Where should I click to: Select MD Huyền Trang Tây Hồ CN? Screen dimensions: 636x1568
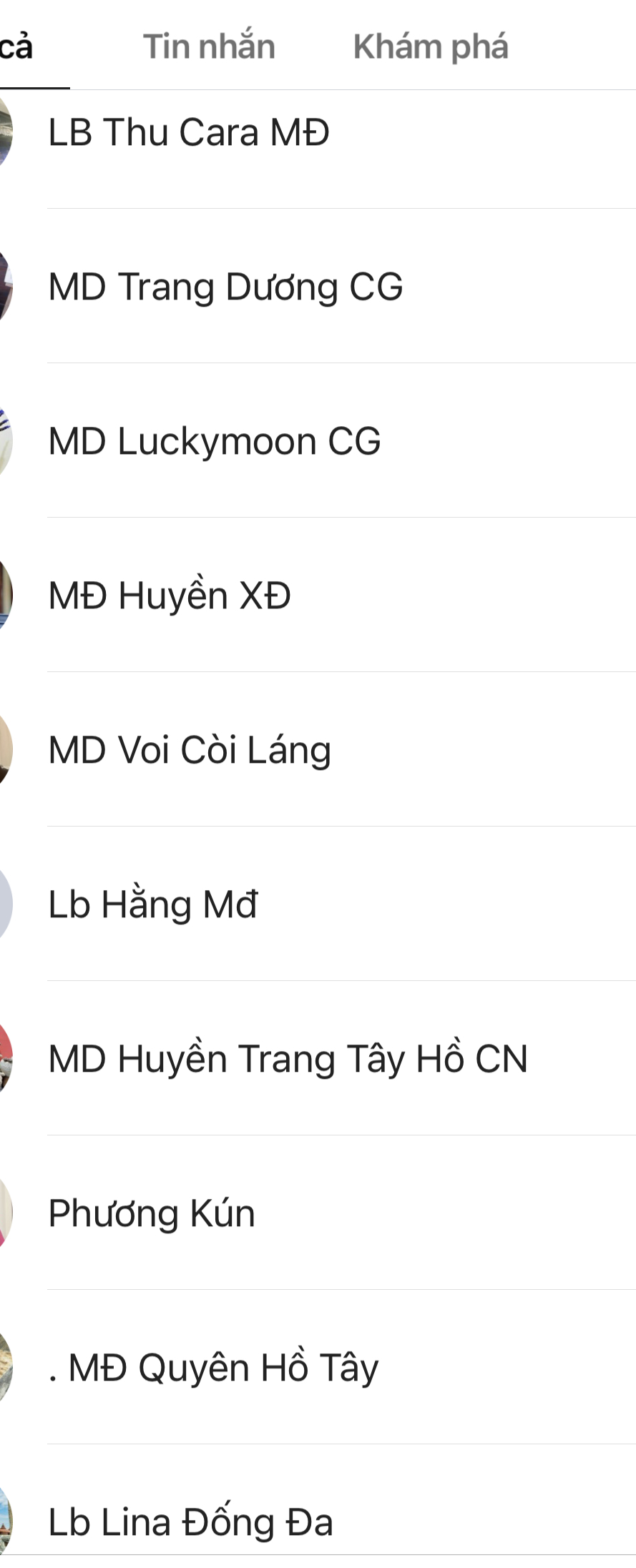[288, 1059]
